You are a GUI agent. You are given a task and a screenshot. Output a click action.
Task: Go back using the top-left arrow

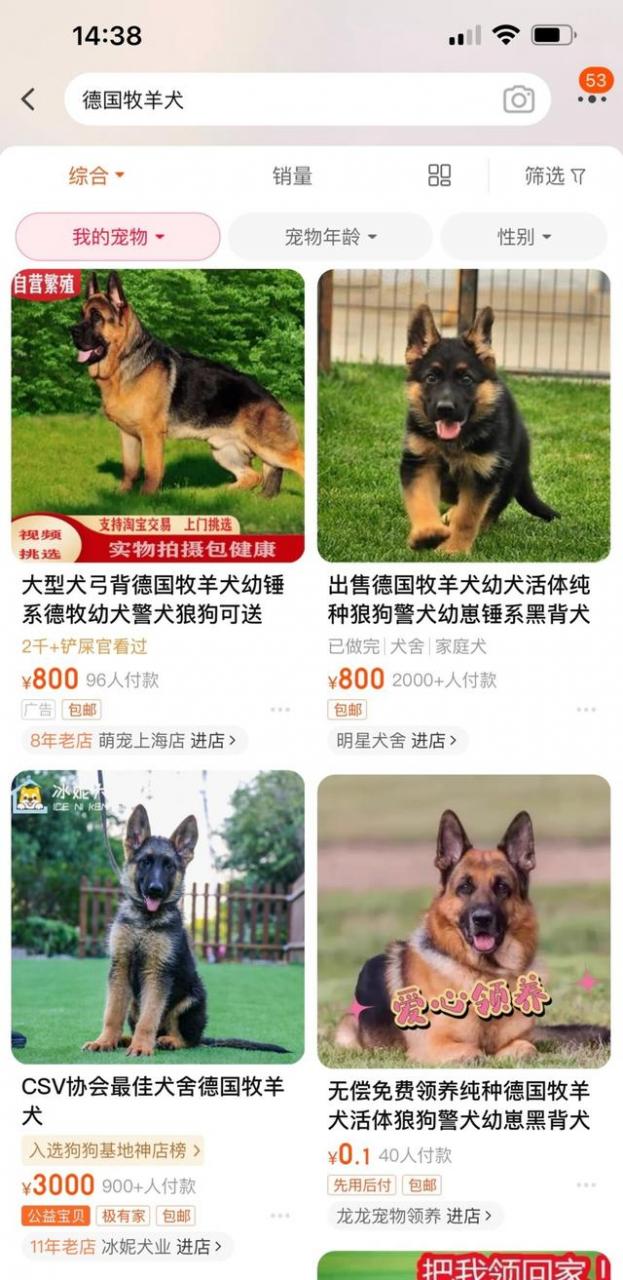click(28, 99)
